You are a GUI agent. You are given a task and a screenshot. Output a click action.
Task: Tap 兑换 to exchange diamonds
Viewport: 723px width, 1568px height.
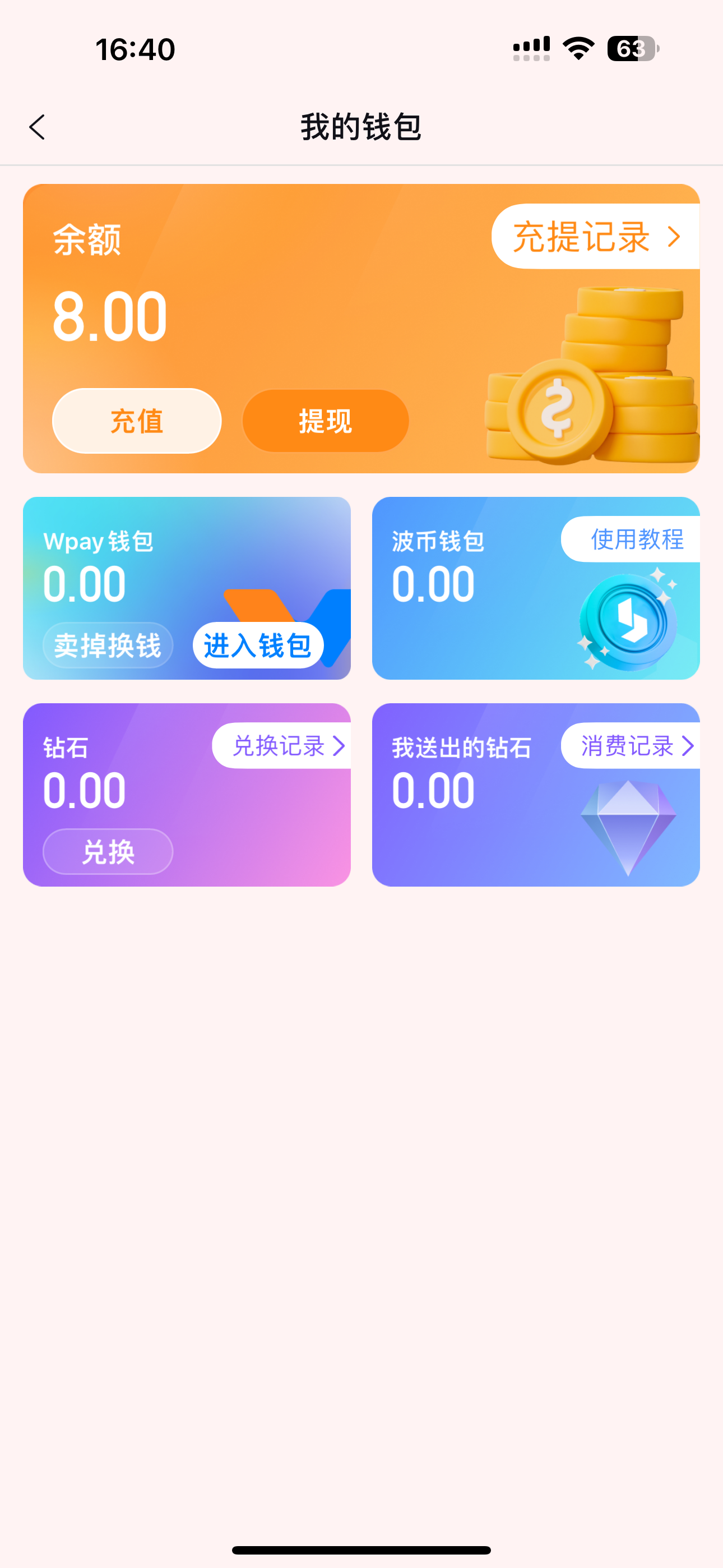tap(108, 851)
